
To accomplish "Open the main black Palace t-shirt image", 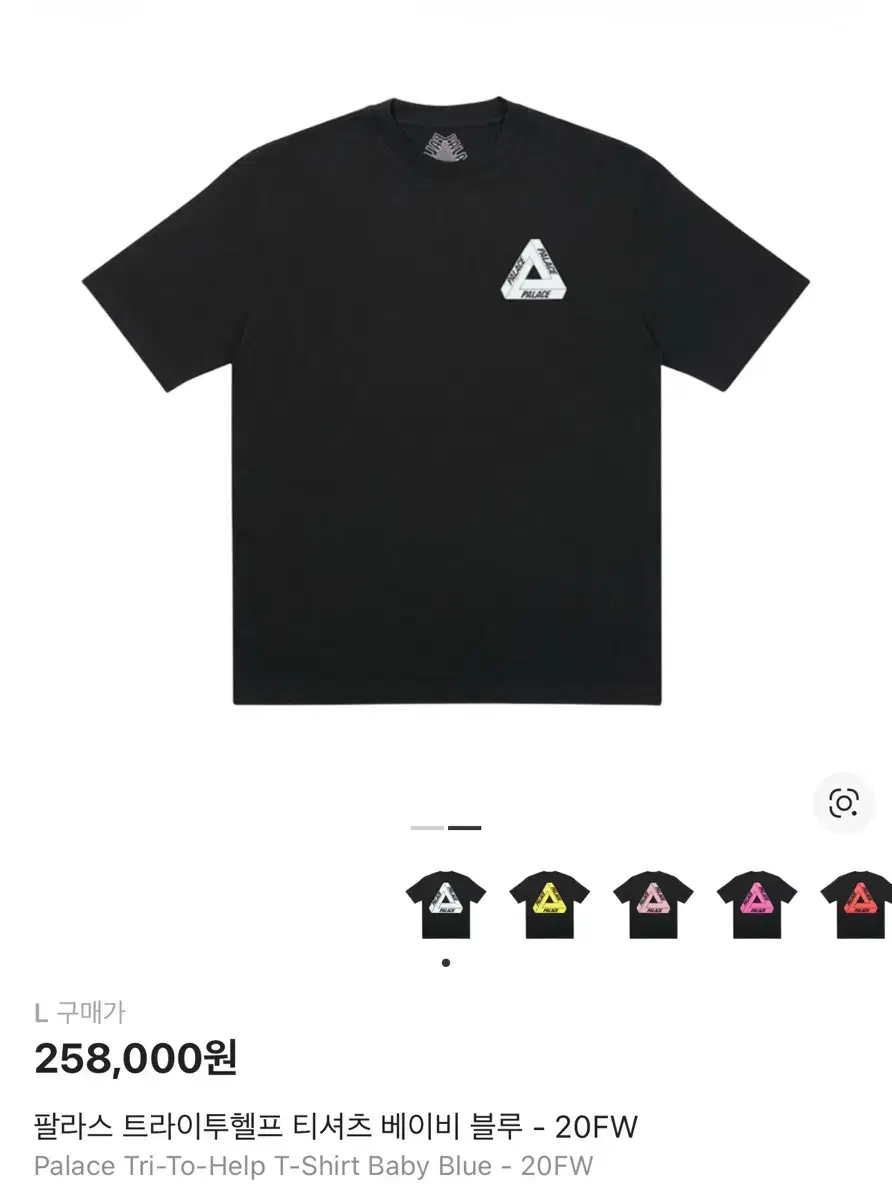I will pos(446,400).
